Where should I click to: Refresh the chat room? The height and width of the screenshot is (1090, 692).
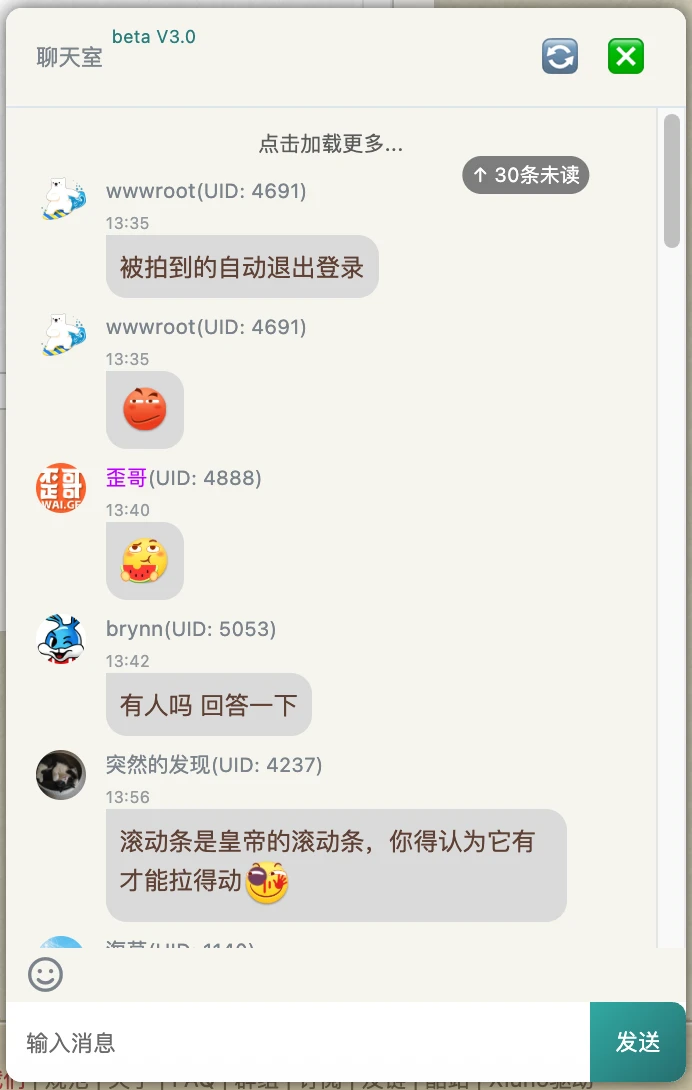click(560, 56)
